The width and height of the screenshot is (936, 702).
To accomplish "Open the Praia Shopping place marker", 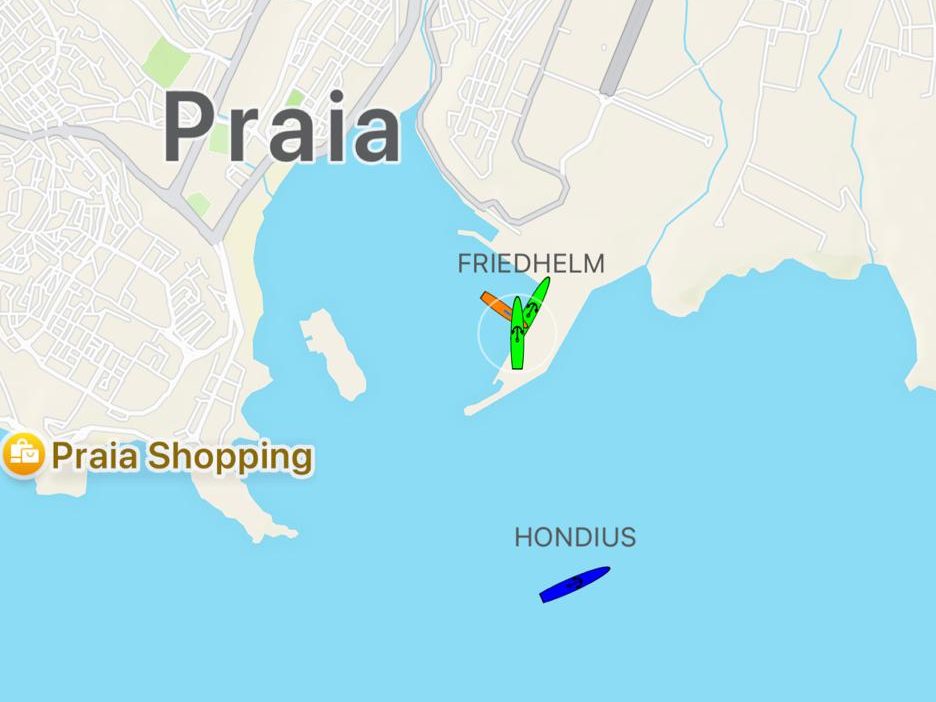I will (x=23, y=455).
